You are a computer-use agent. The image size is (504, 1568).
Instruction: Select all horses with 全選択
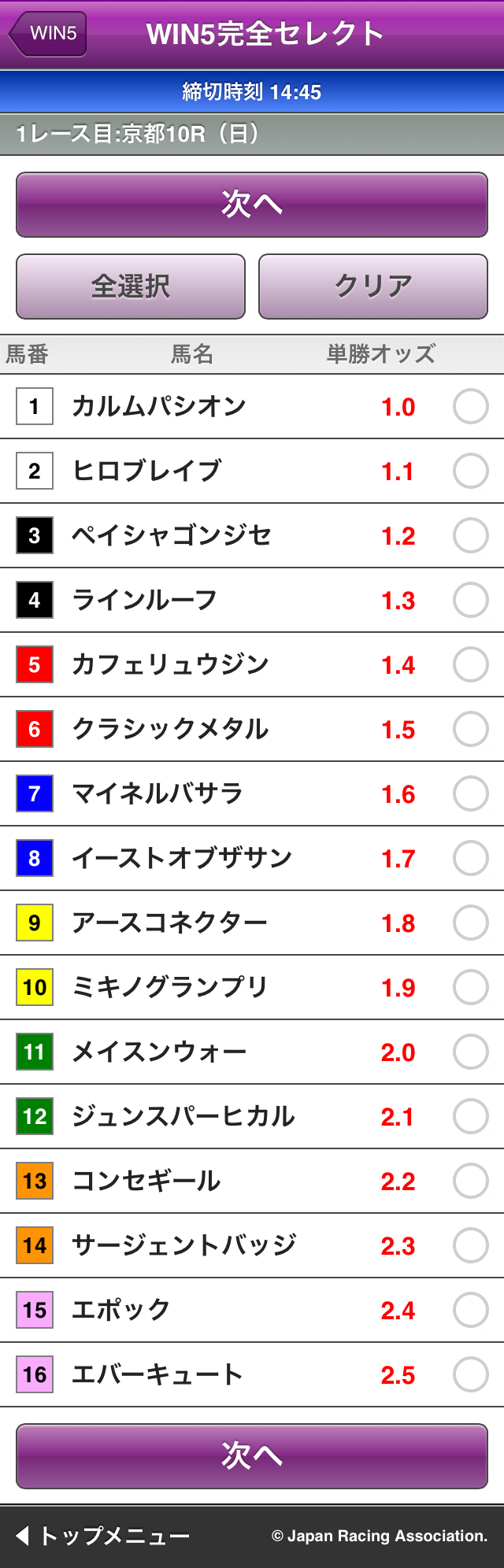pyautogui.click(x=131, y=287)
